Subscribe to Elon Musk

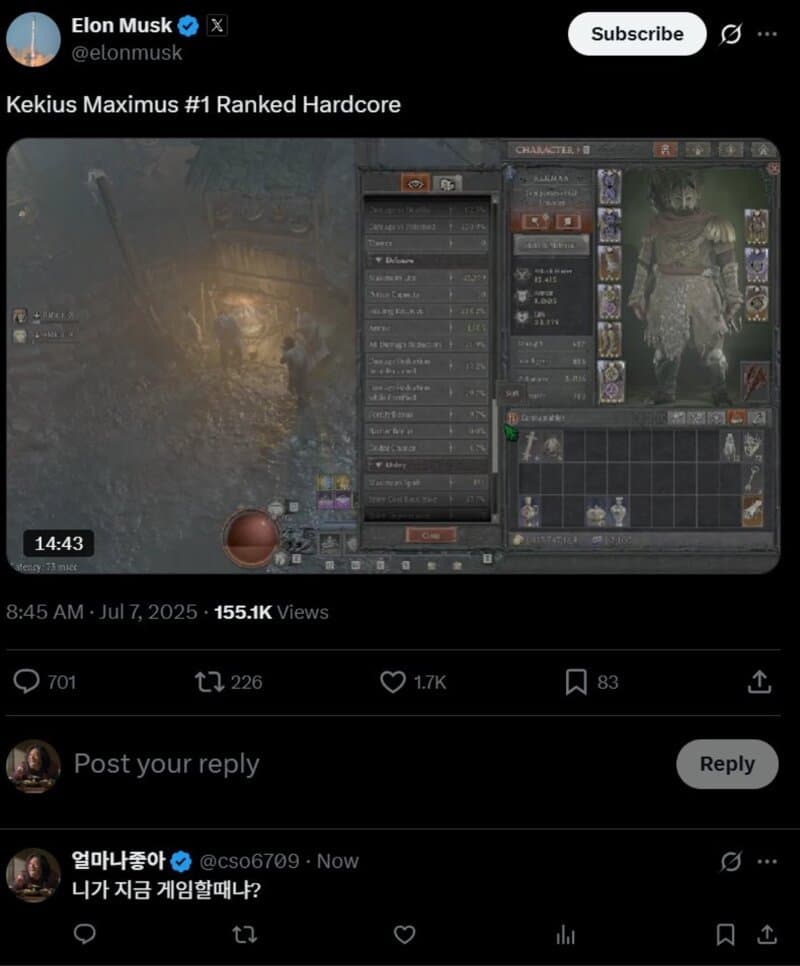pos(637,34)
